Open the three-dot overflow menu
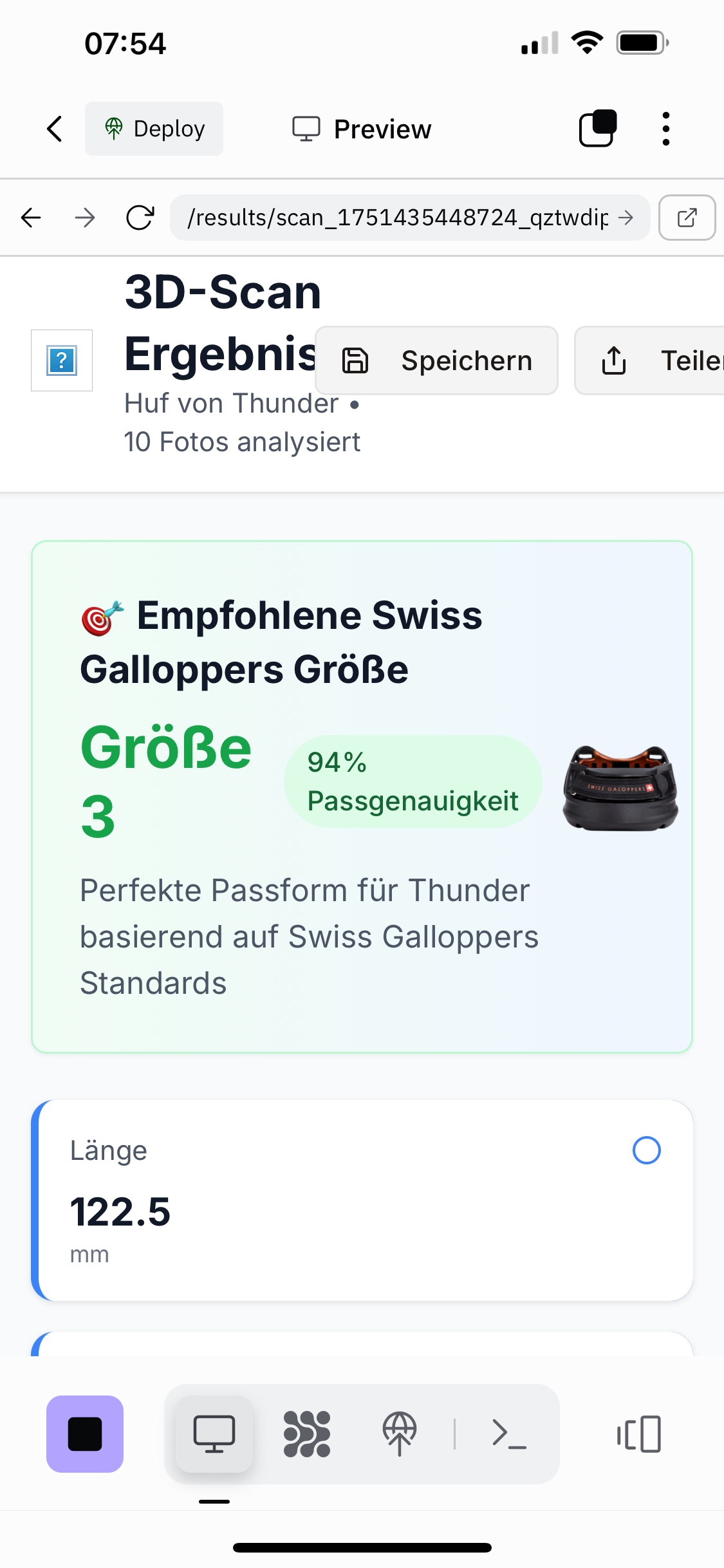The width and height of the screenshot is (724, 1568). pyautogui.click(x=666, y=129)
